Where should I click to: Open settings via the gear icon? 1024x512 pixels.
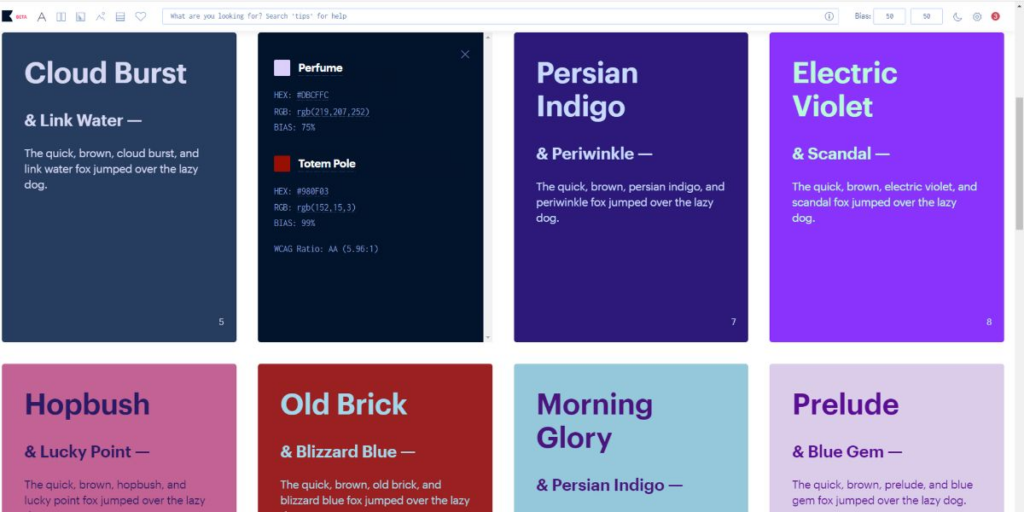pos(977,16)
